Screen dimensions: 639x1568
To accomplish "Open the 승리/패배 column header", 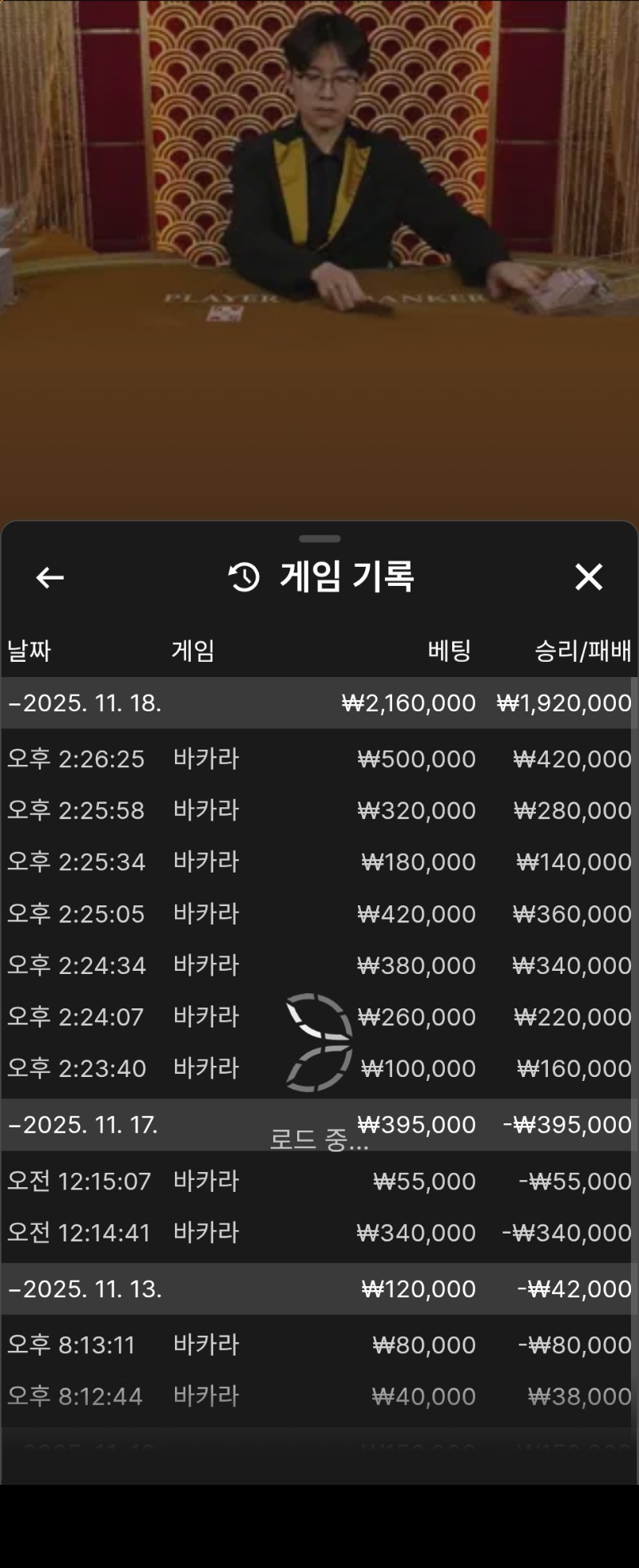I will 579,650.
